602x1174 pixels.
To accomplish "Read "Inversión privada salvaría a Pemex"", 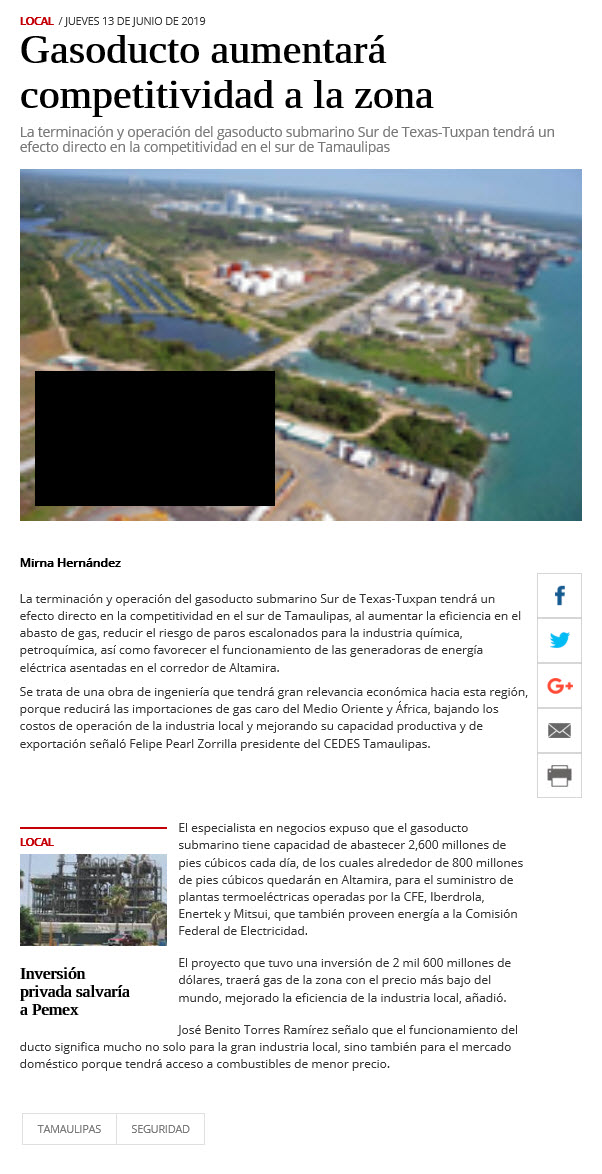I will [x=75, y=991].
